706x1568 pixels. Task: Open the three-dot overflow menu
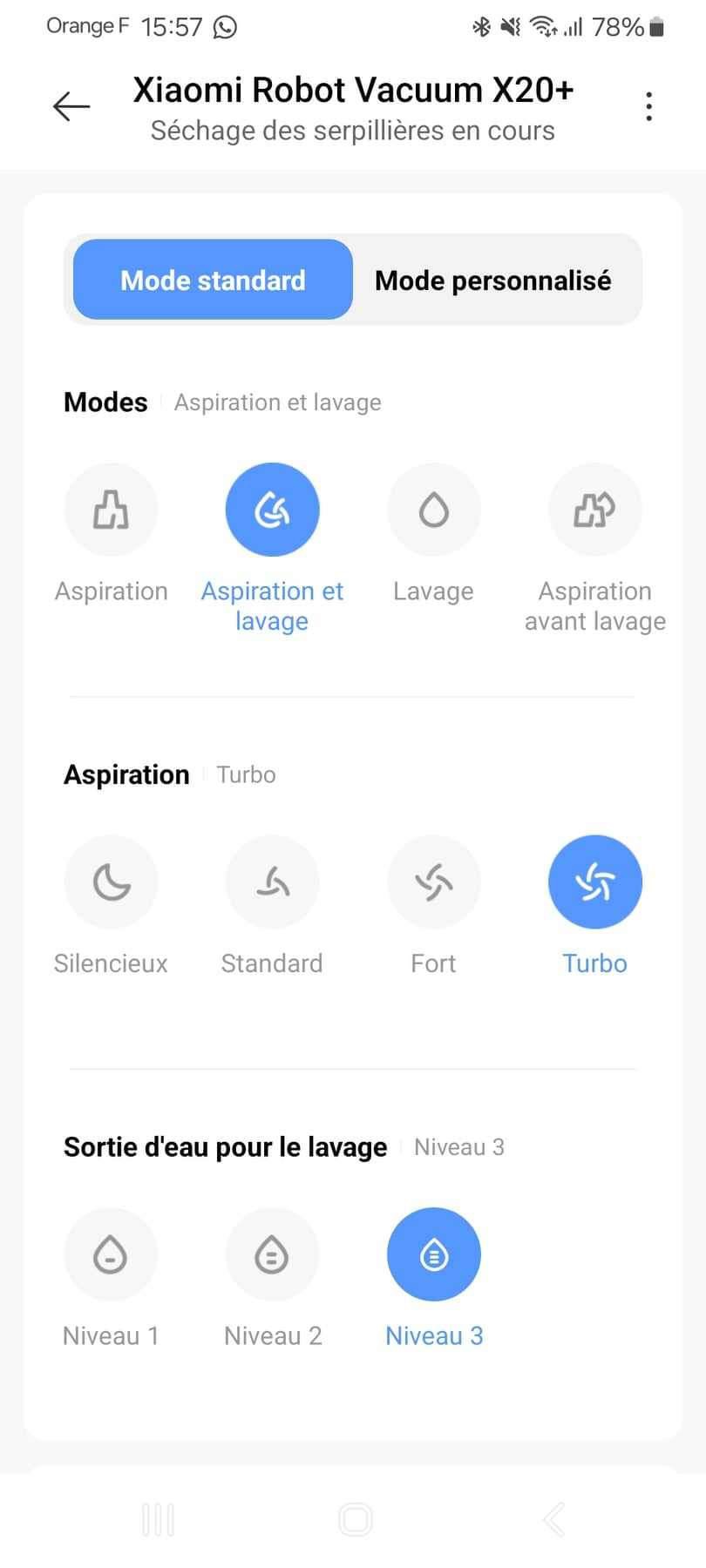tap(648, 106)
